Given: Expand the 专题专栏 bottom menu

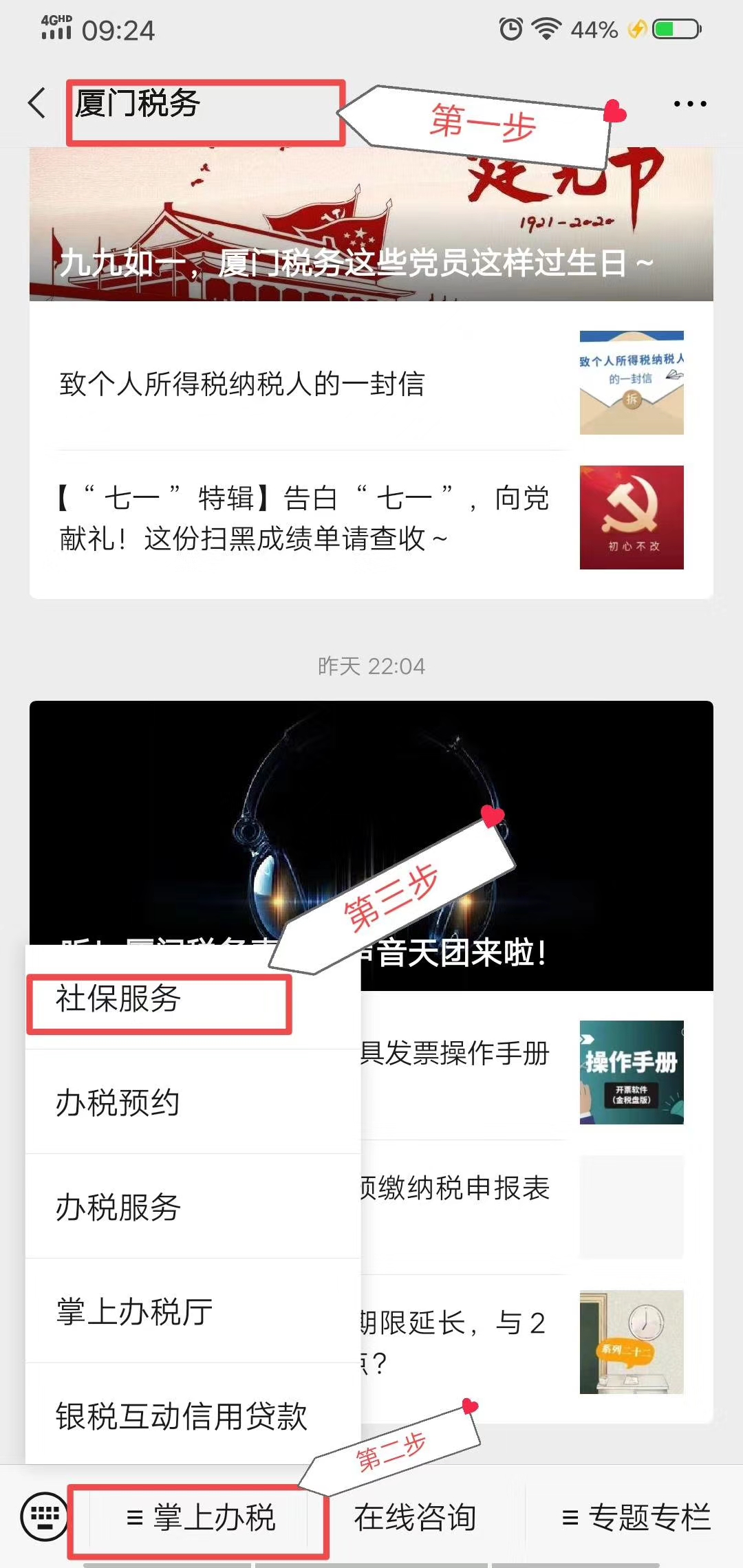Looking at the screenshot, I should tap(636, 1518).
